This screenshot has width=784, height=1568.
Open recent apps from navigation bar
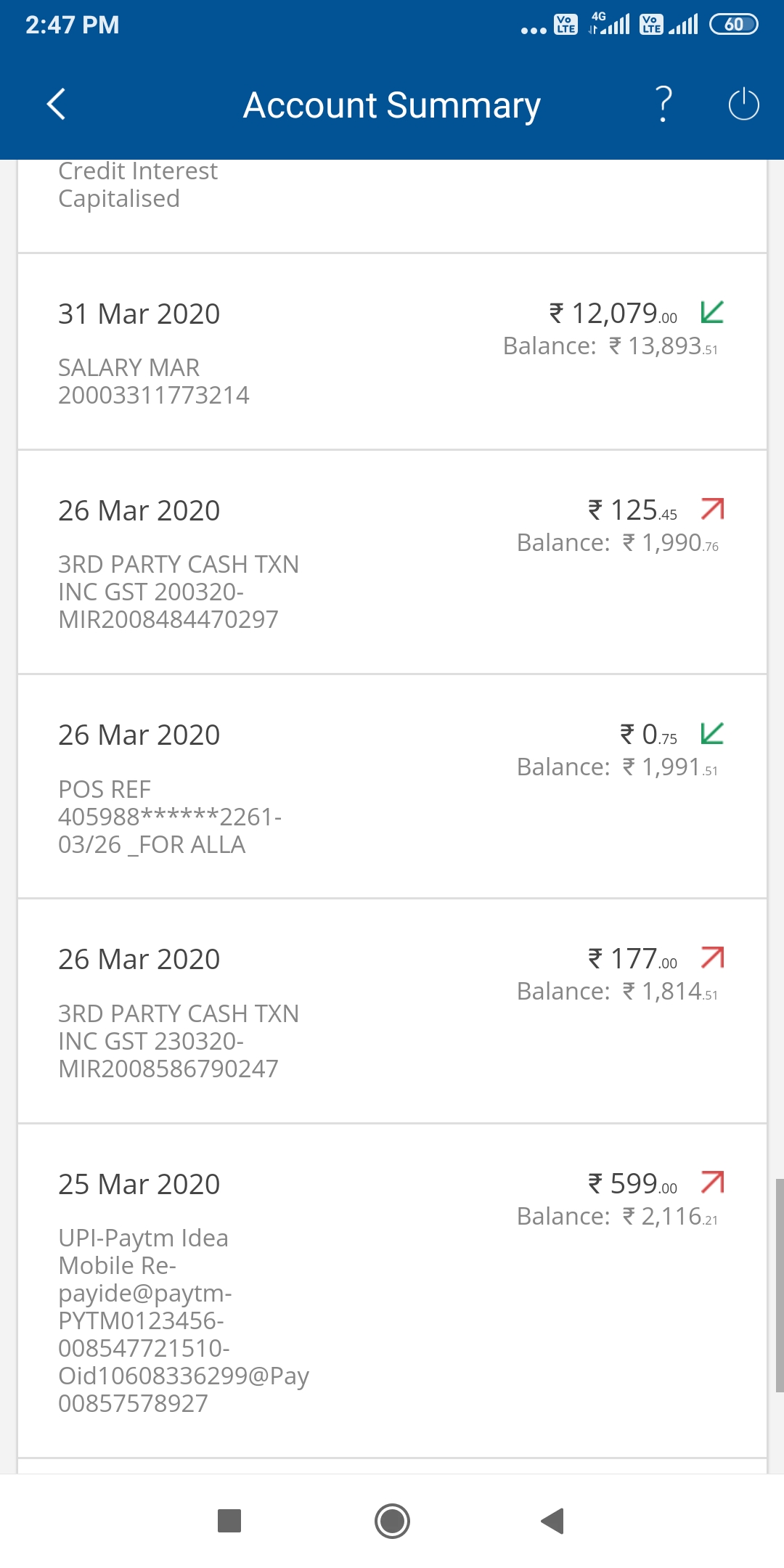(x=229, y=1521)
